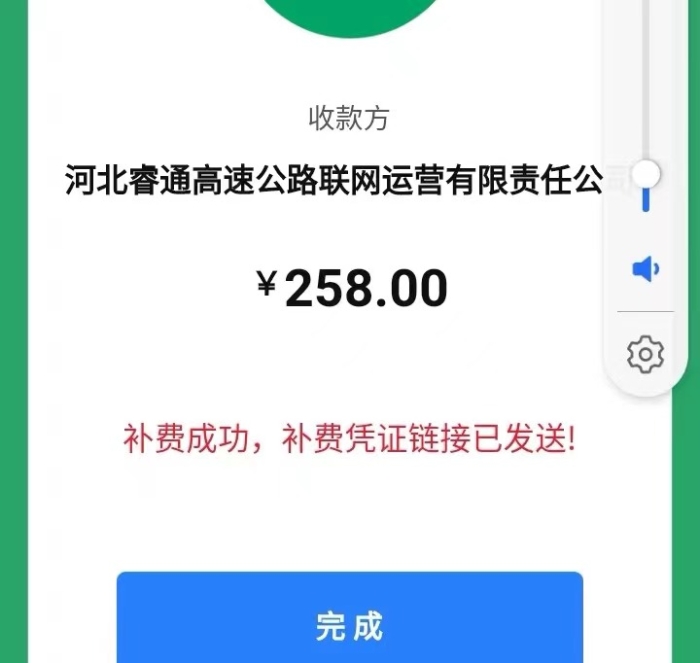Open sound settings gear icon
Screen dimensions: 700x663
tap(645, 354)
